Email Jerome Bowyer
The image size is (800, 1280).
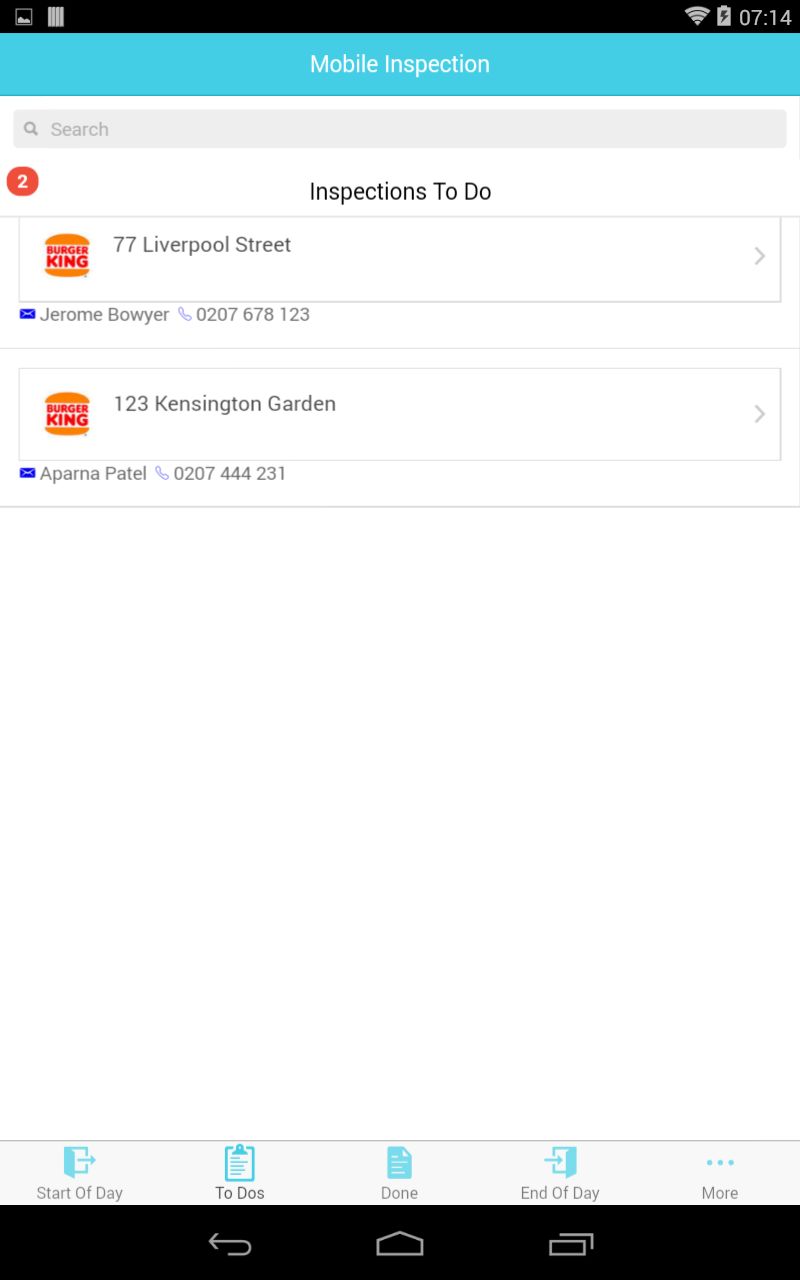point(95,314)
